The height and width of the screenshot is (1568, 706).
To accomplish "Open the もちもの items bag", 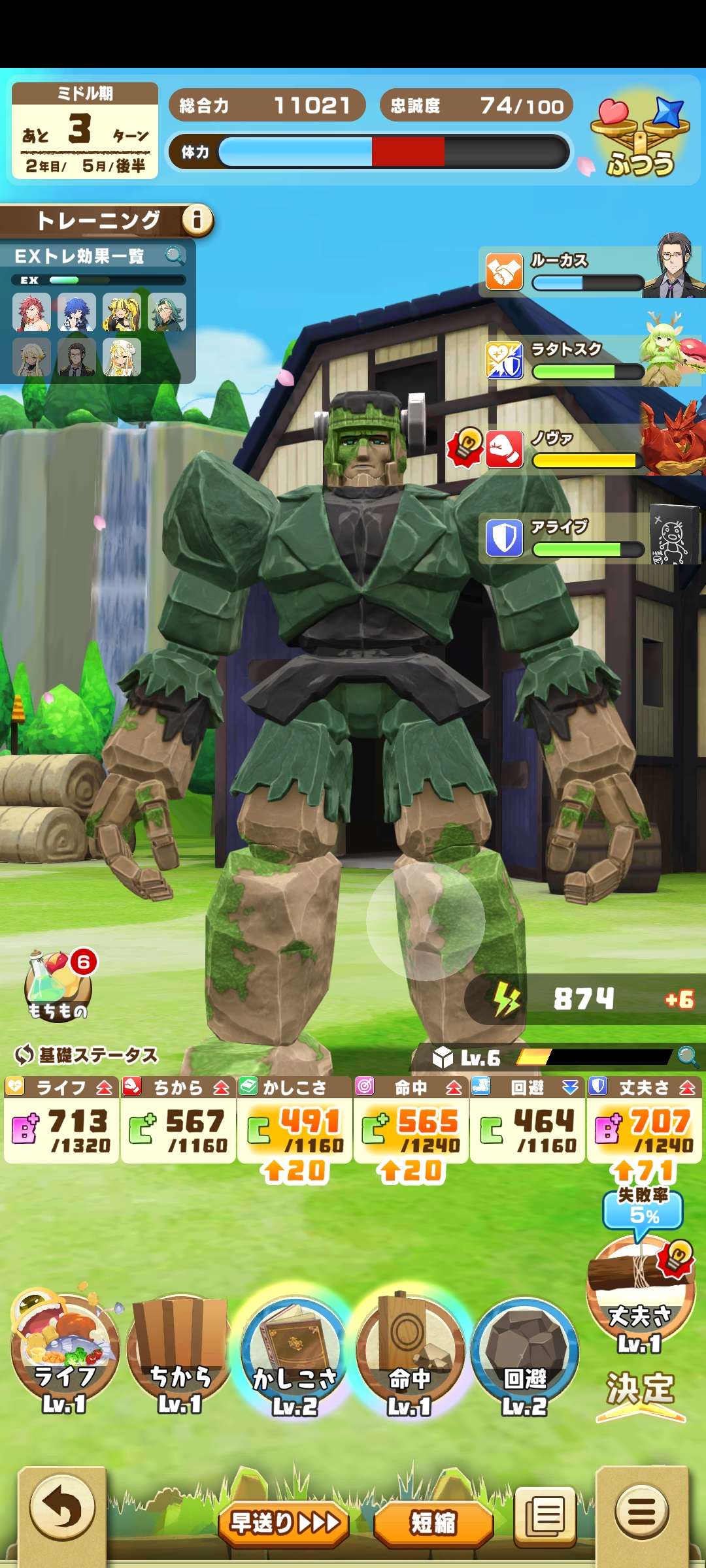I will [x=58, y=987].
